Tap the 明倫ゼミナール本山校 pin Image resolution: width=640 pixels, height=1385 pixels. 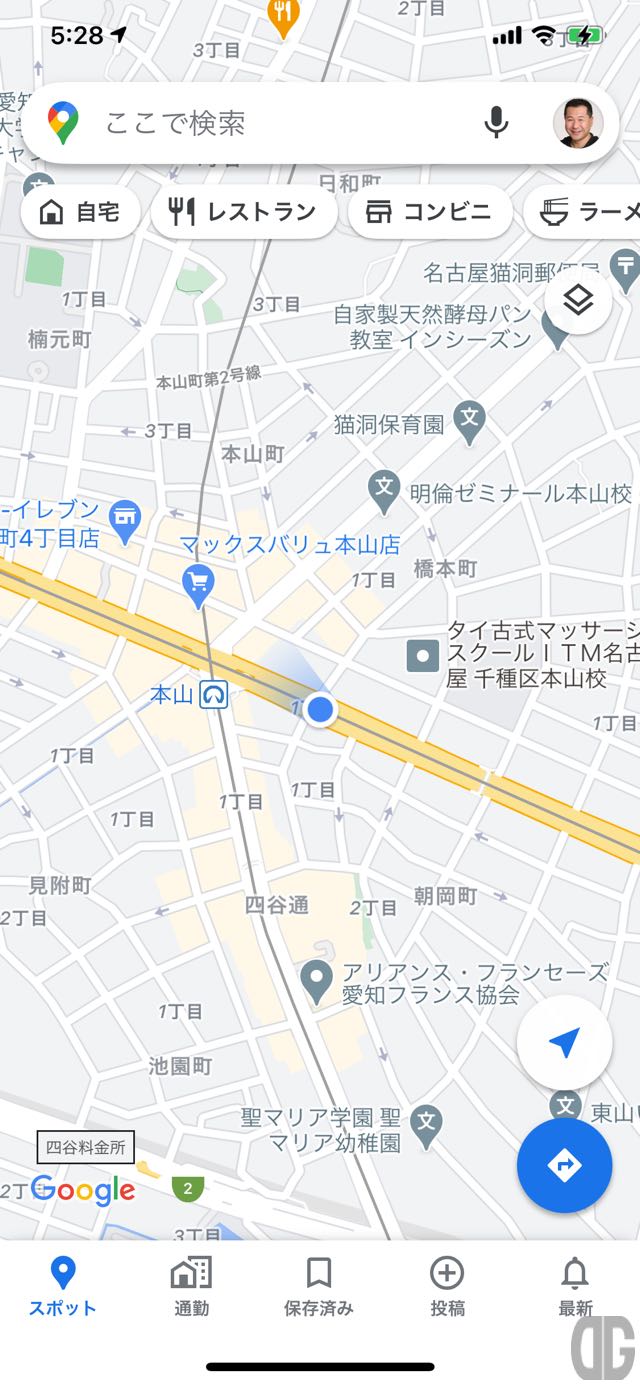(x=383, y=491)
